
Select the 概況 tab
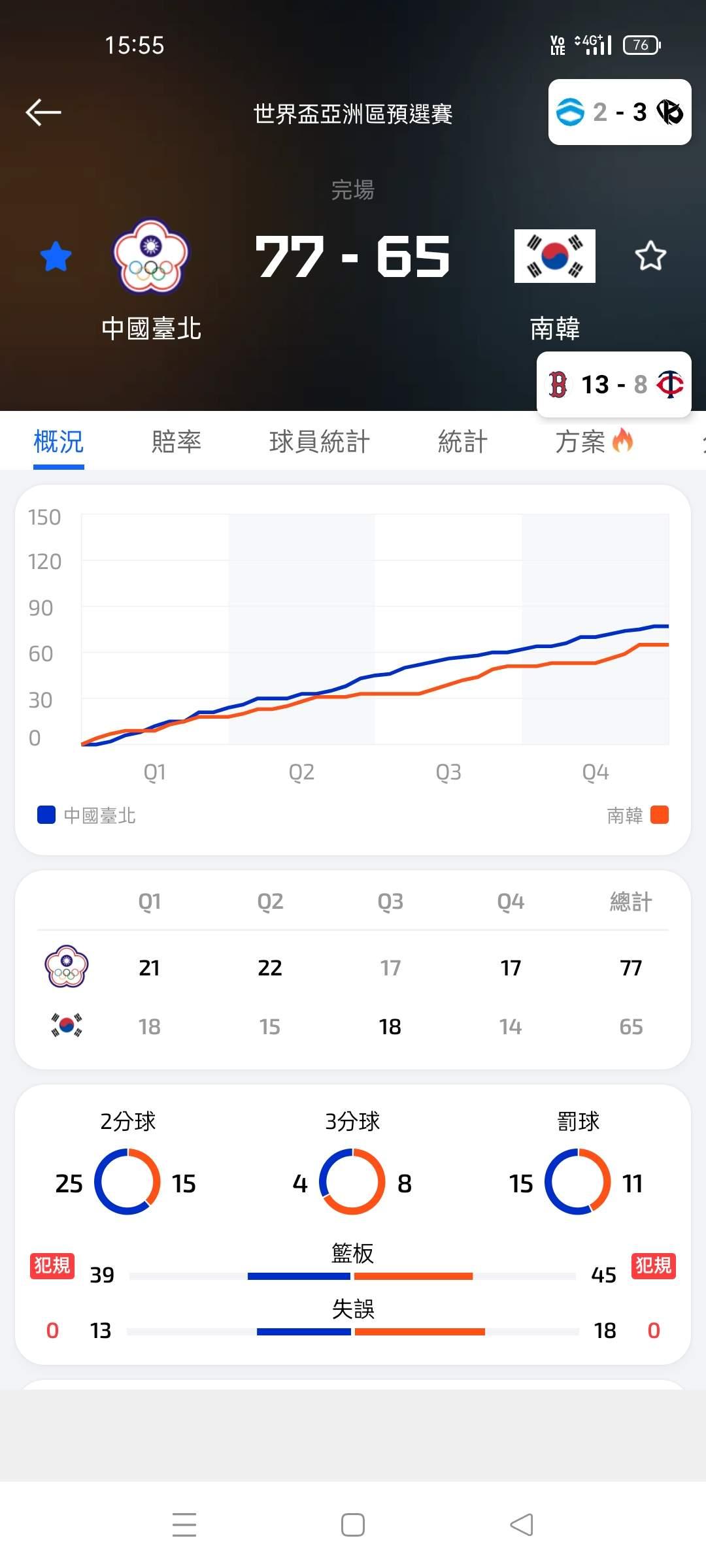pyautogui.click(x=58, y=442)
